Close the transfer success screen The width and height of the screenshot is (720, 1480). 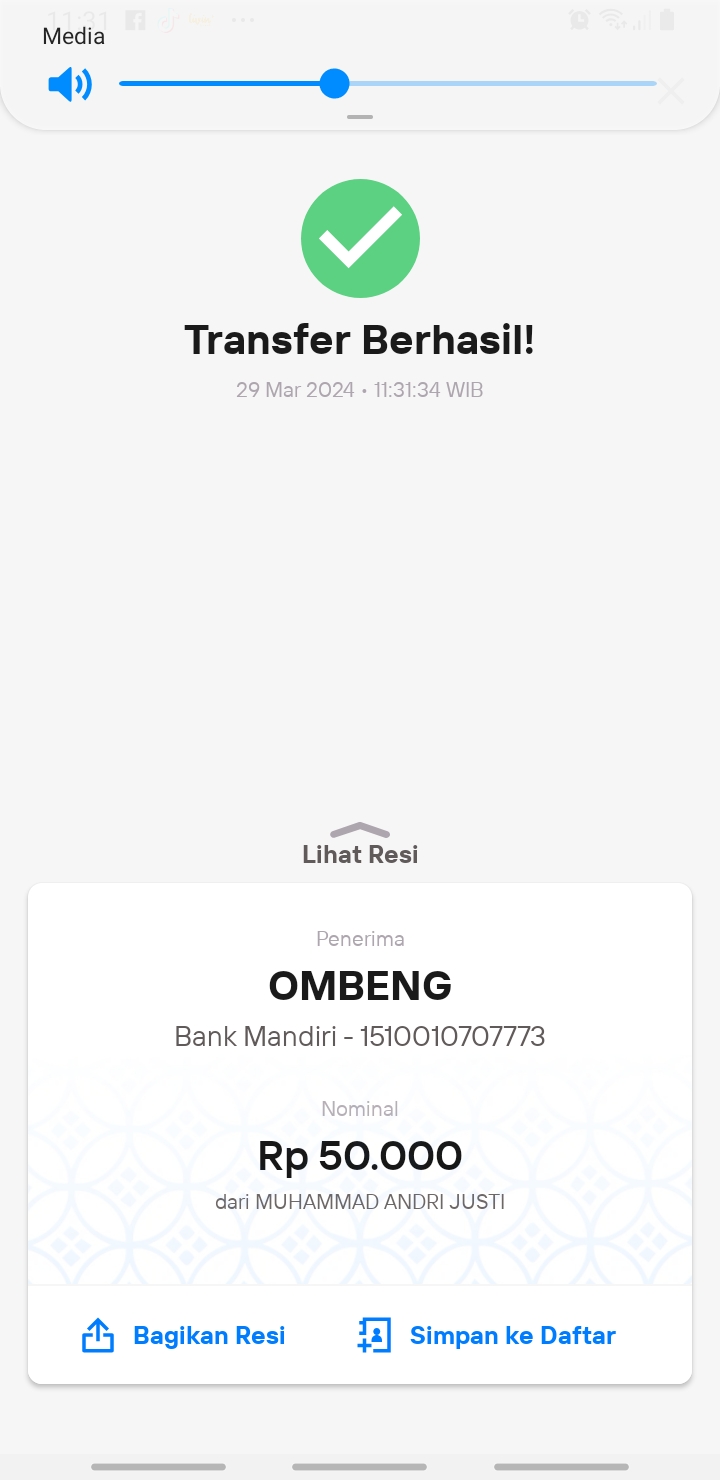(671, 92)
